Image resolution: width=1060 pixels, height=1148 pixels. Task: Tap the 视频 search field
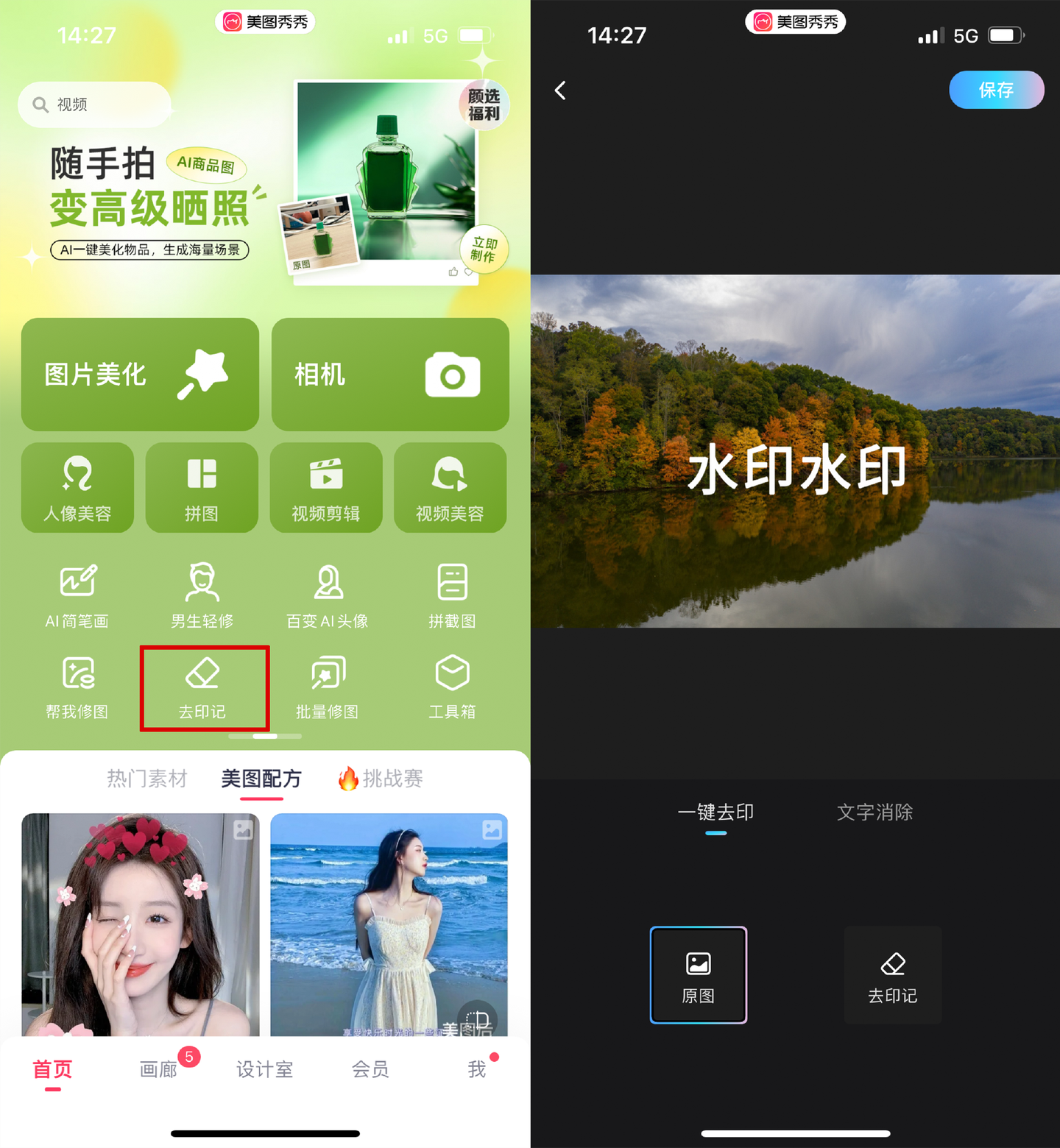(96, 104)
